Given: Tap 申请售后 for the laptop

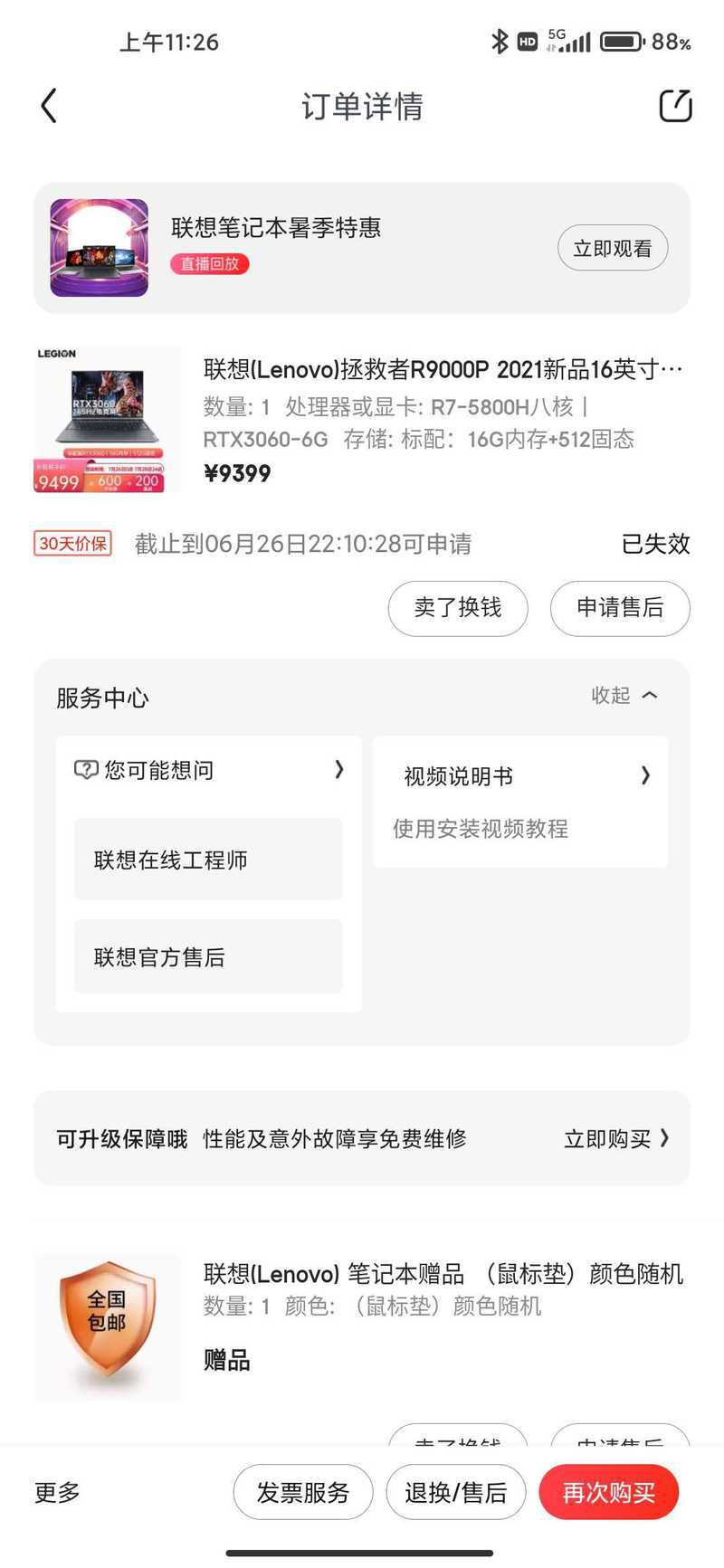Looking at the screenshot, I should coord(620,608).
